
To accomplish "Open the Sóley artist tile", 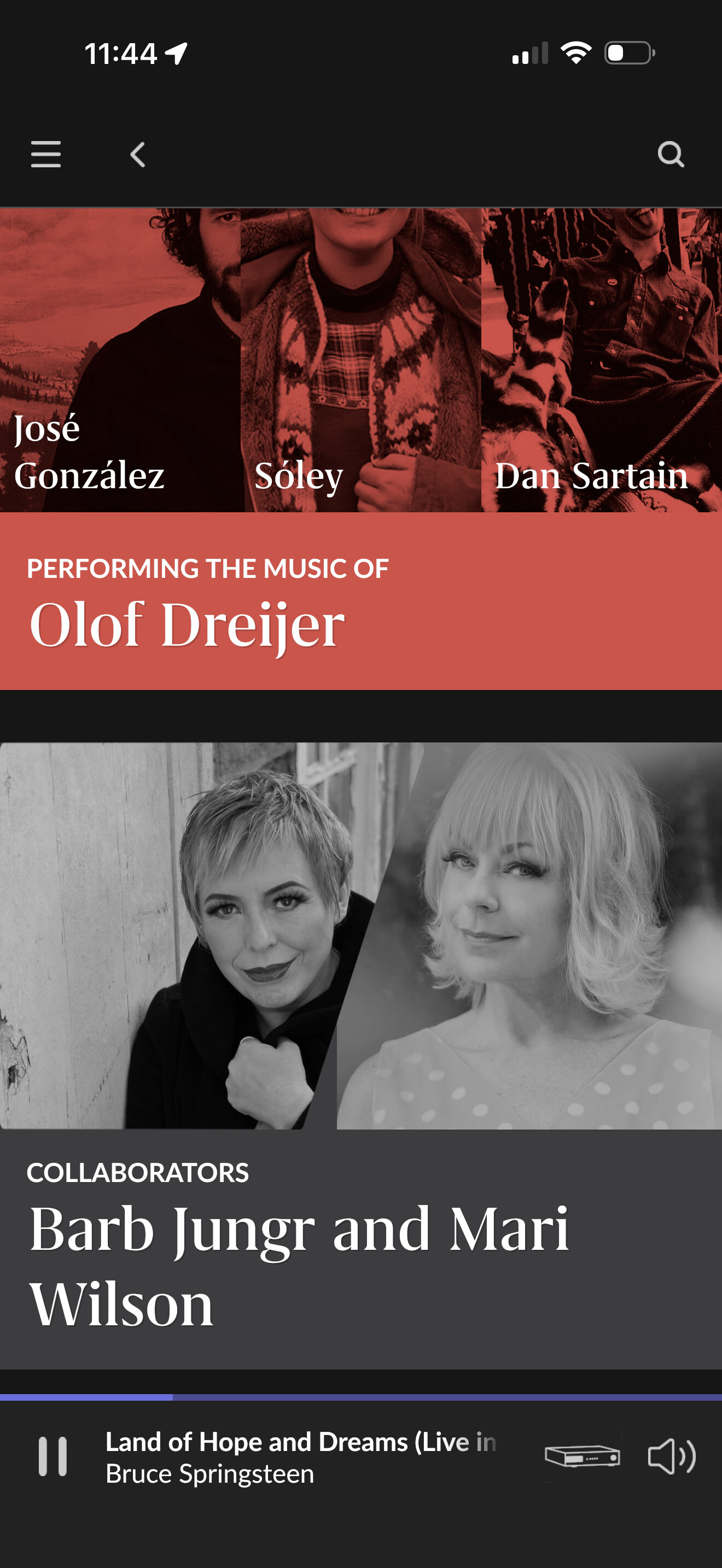I will (x=361, y=360).
